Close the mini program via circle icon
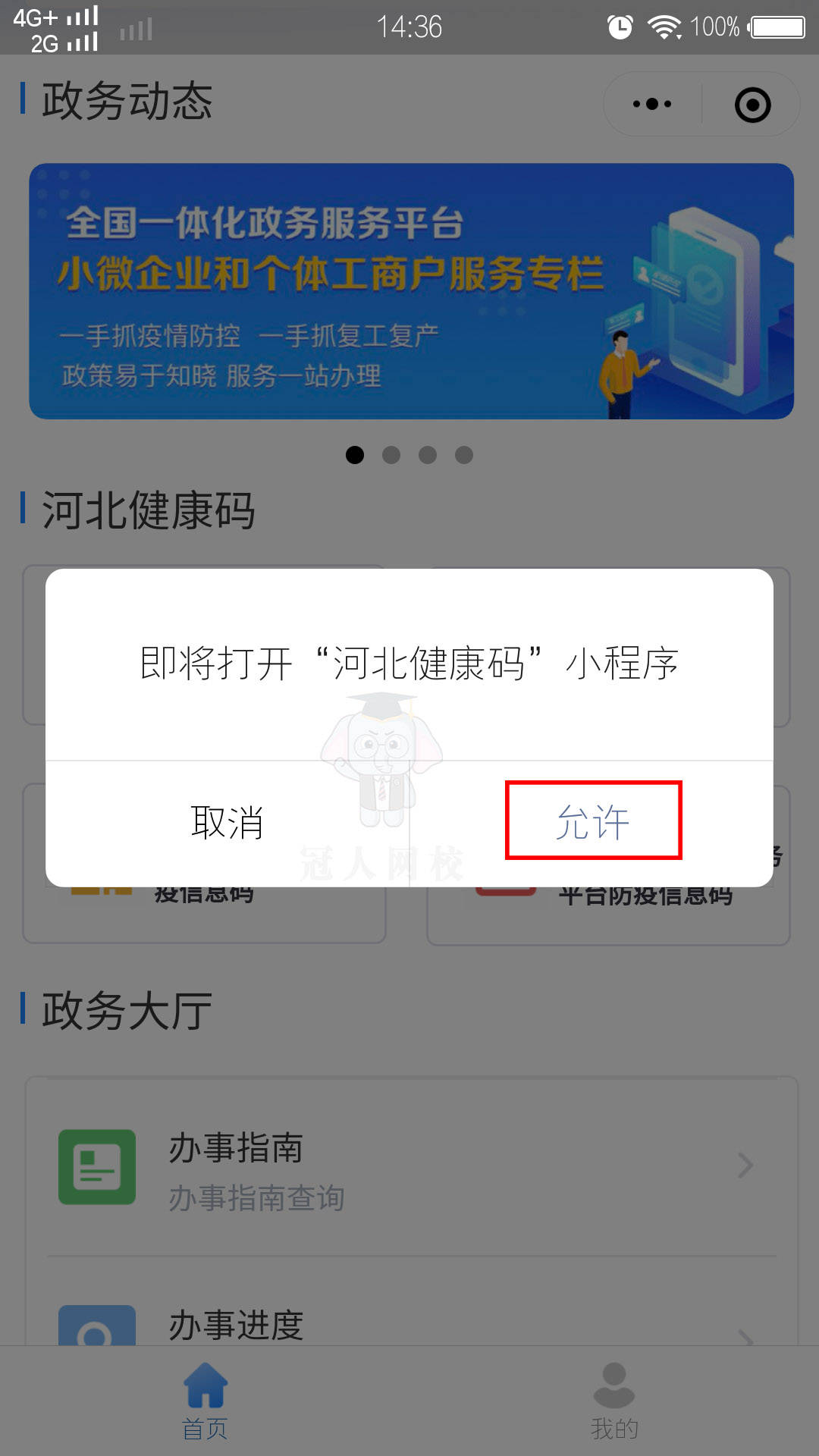 tap(752, 105)
